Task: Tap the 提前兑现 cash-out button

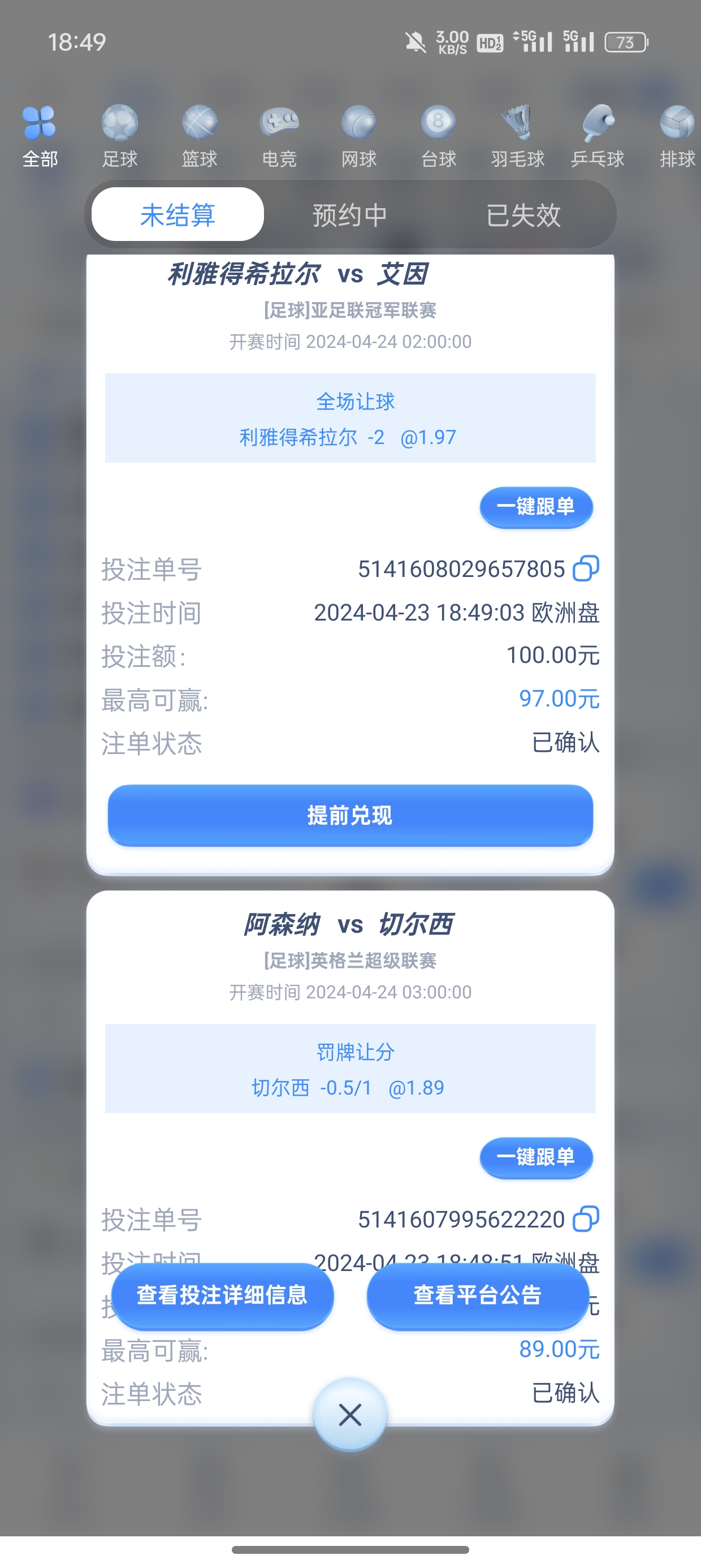Action: tap(350, 815)
